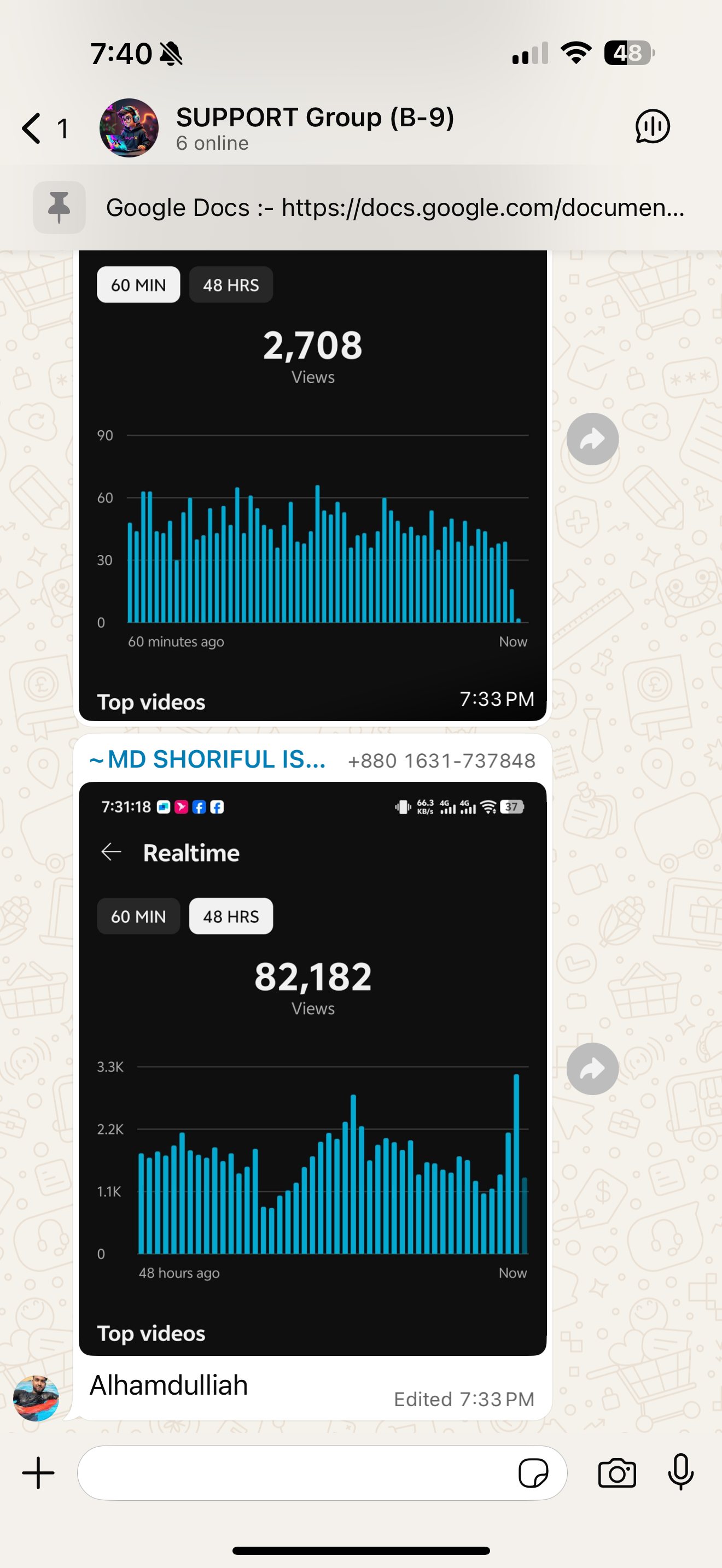Start a group voice chat
The image size is (722, 1568).
tap(653, 127)
